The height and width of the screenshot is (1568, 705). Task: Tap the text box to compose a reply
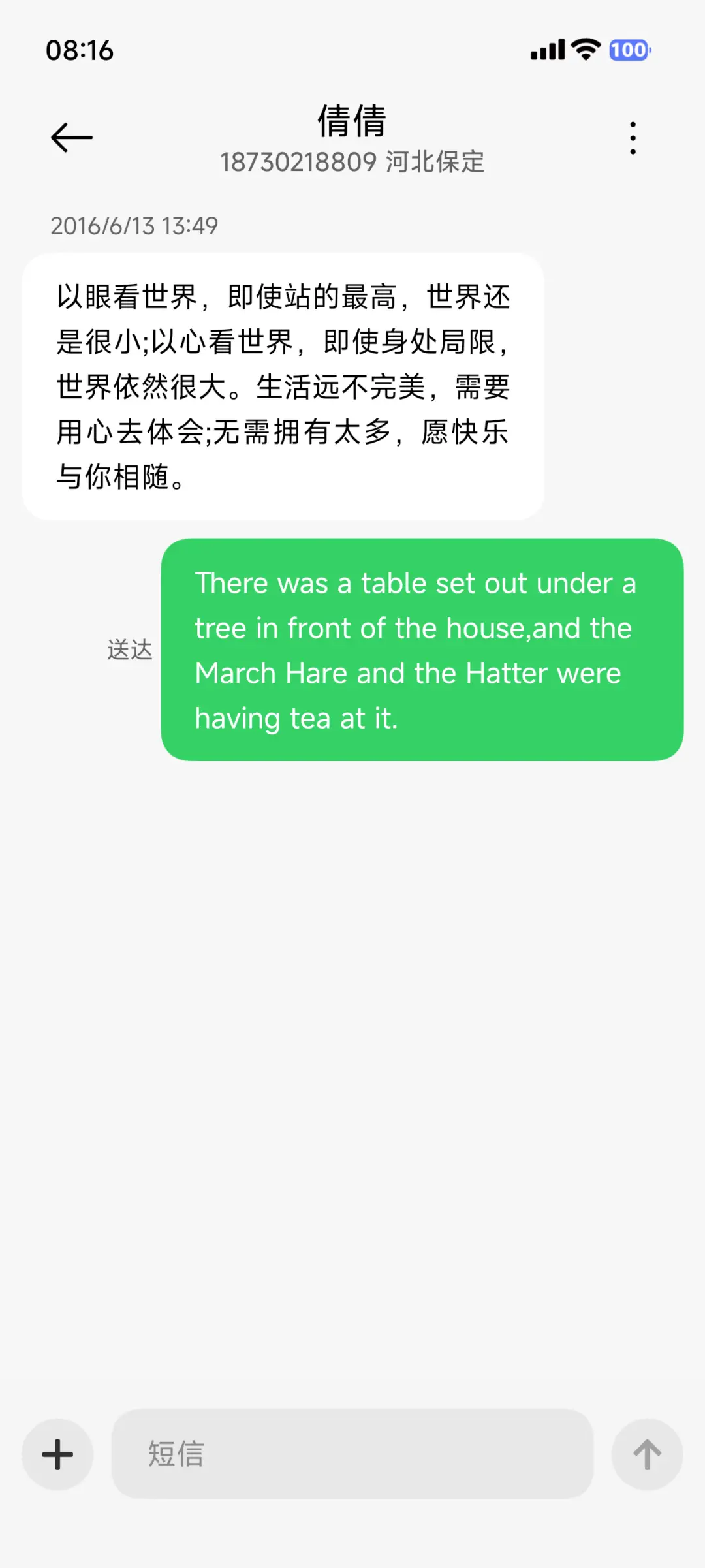[x=352, y=1454]
